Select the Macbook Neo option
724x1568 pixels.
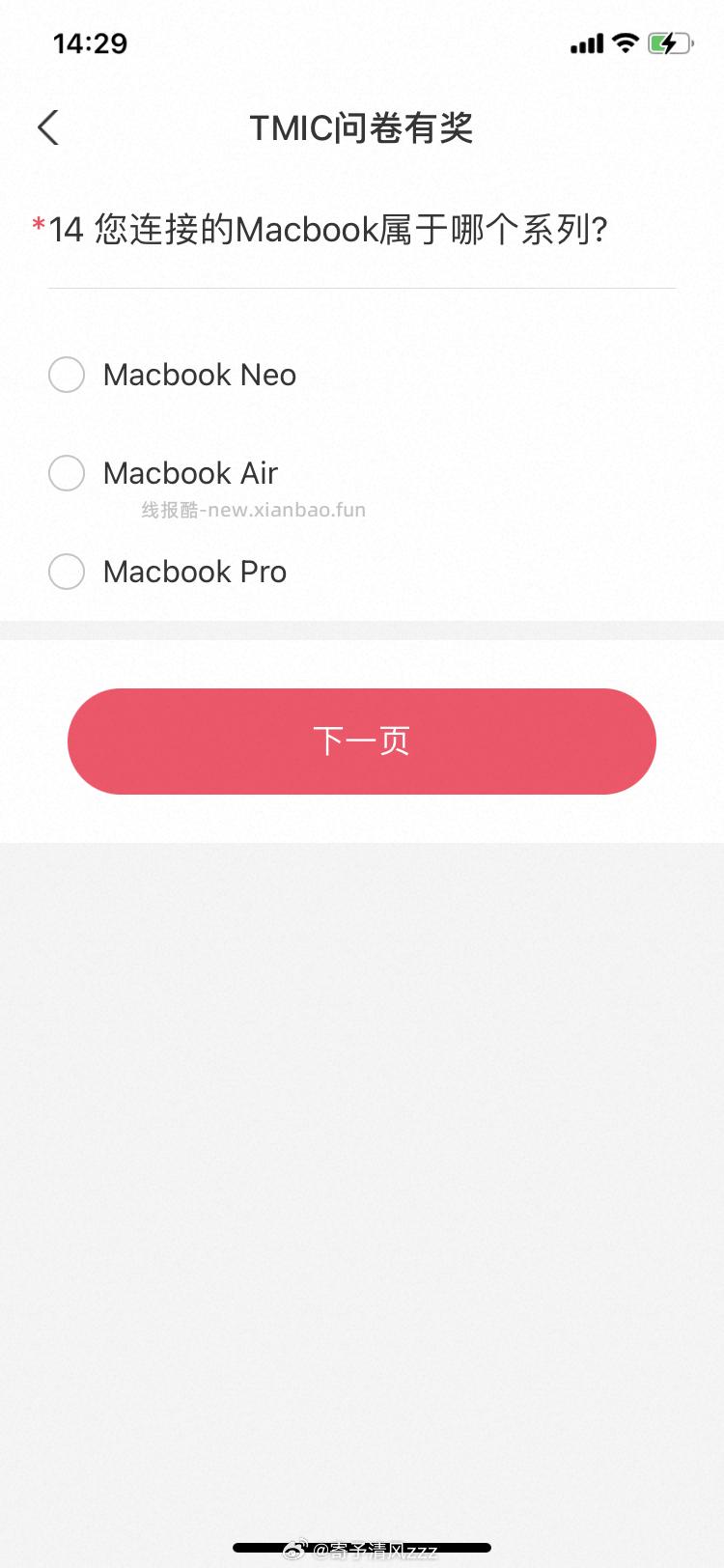tap(67, 375)
